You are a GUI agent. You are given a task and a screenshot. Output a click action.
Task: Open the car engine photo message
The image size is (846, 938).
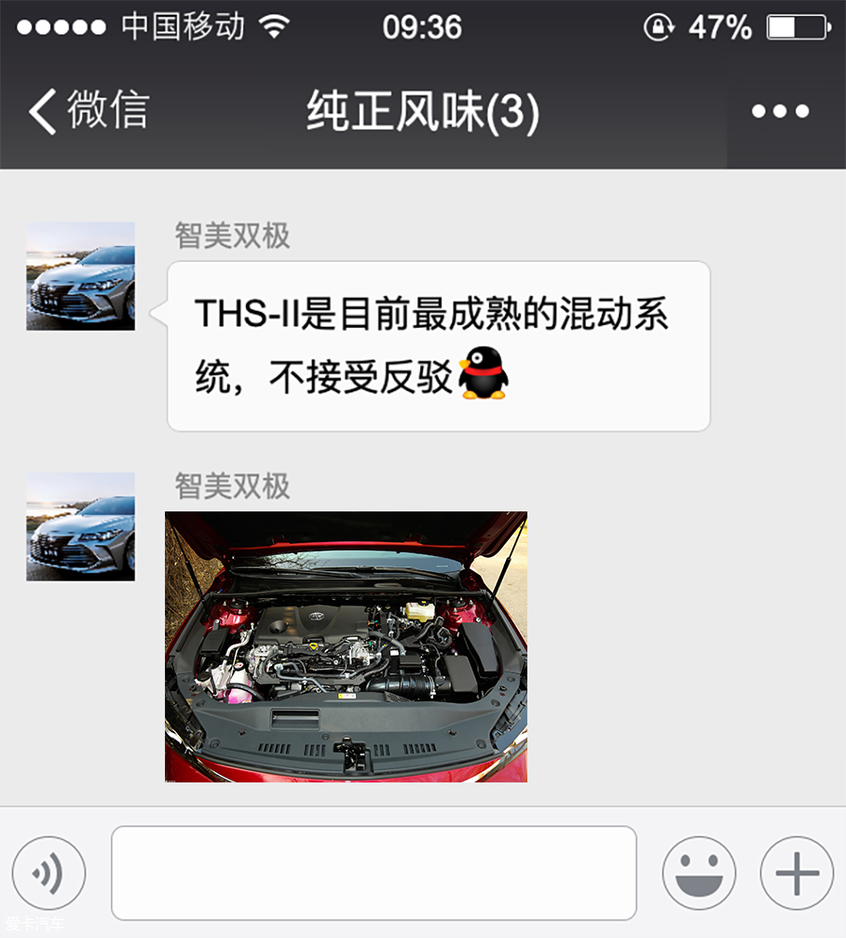[x=346, y=646]
